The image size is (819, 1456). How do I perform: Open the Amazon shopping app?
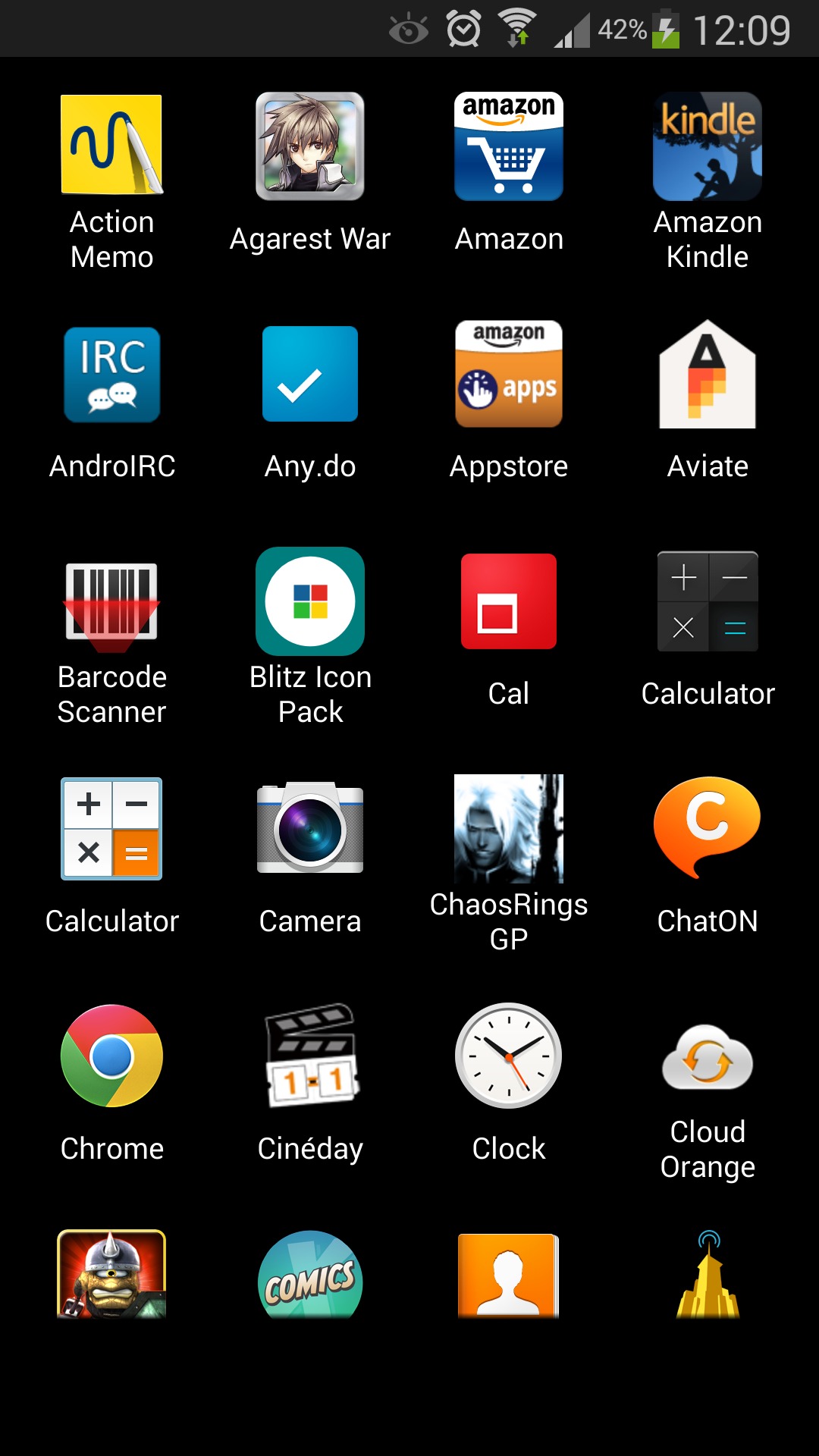pos(509,147)
